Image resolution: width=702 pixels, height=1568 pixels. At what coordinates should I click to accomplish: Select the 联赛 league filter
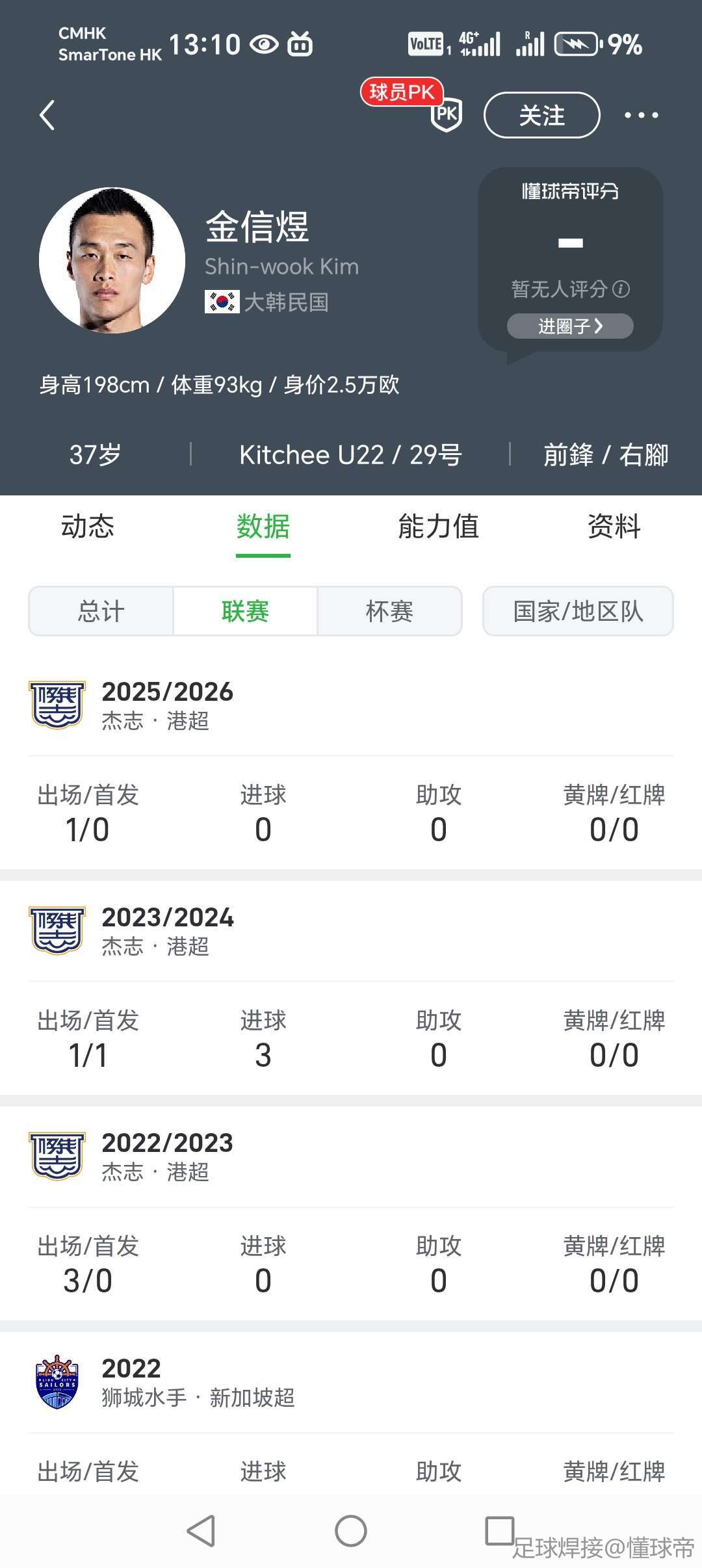point(245,611)
